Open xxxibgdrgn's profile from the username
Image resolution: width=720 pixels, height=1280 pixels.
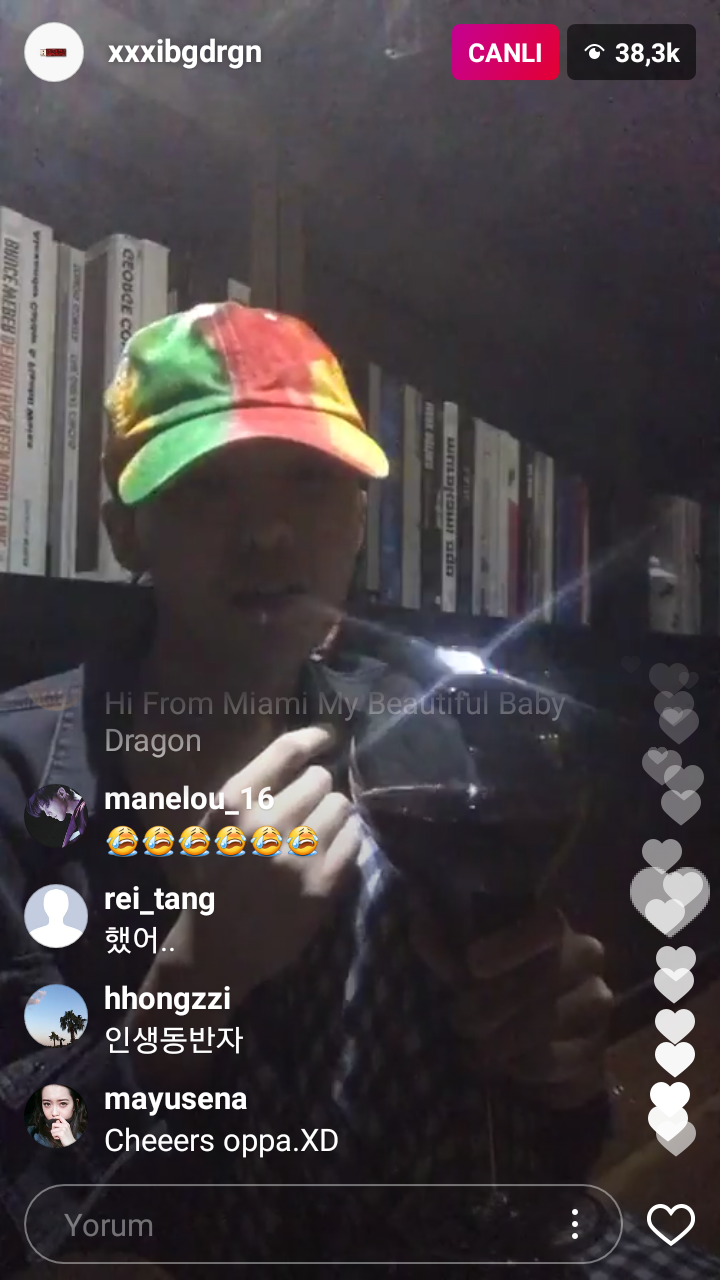185,52
